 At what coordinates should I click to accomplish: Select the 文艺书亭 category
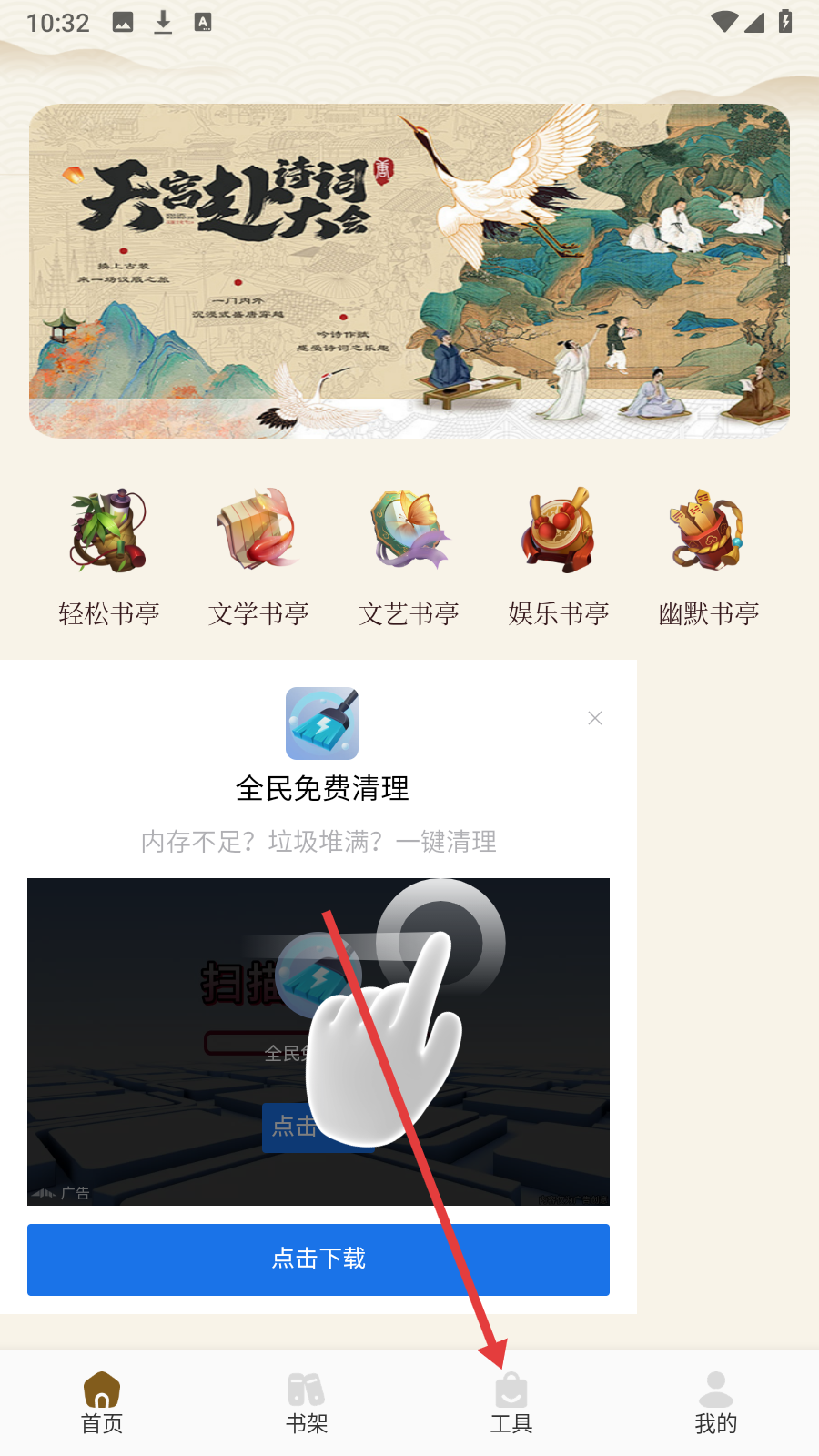click(409, 557)
